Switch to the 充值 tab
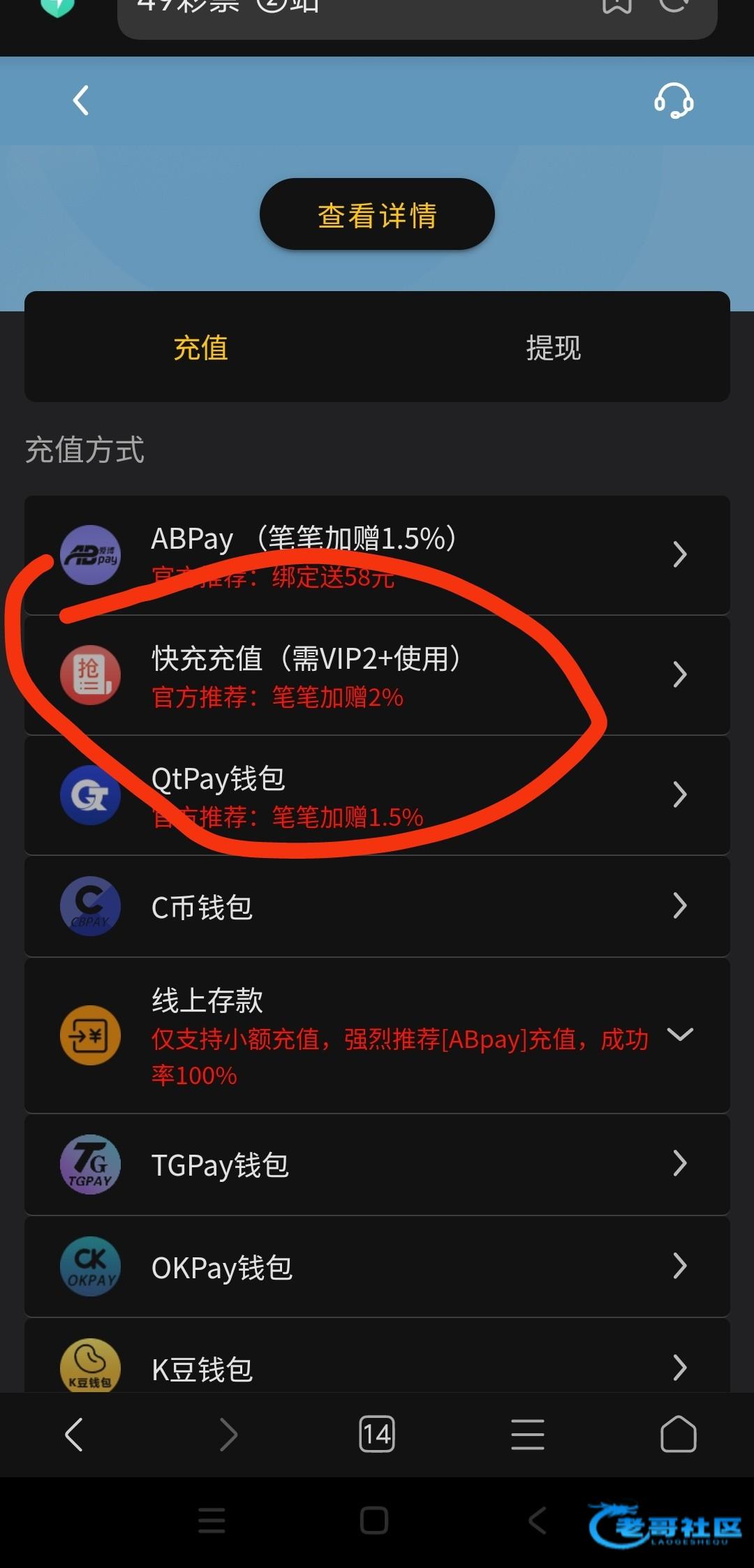 click(x=201, y=348)
